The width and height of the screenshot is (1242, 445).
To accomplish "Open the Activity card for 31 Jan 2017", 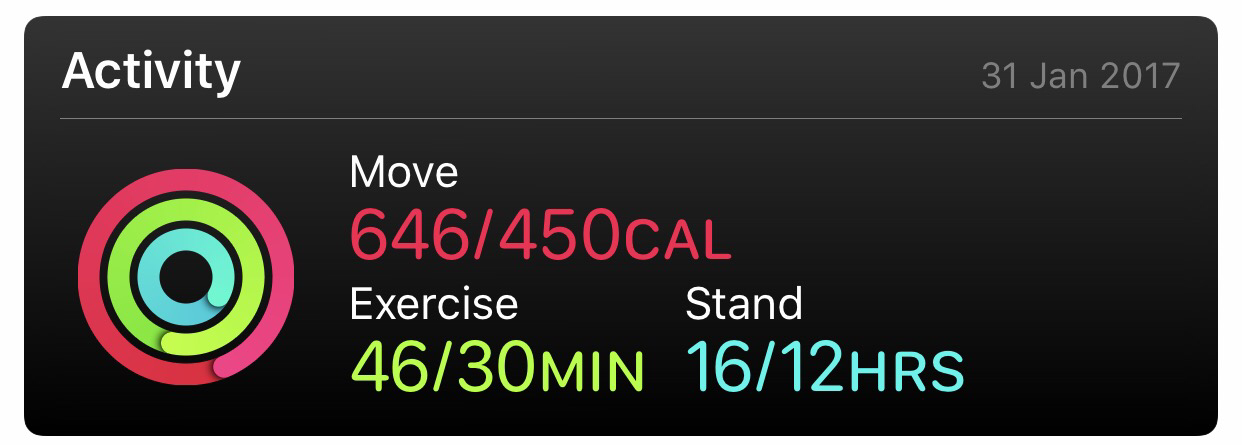I will pos(620,225).
